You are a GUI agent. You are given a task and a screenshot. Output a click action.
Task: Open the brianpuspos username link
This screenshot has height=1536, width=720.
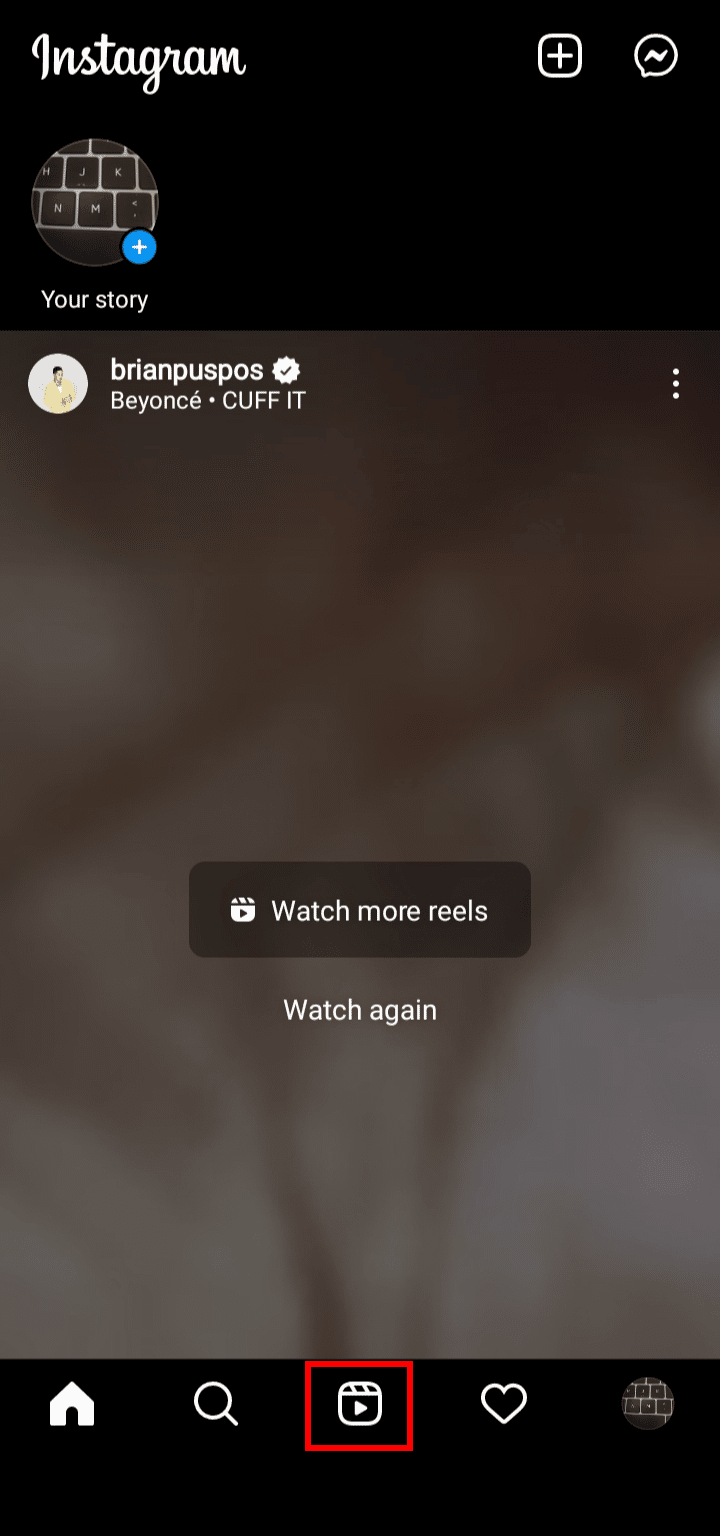tap(187, 370)
